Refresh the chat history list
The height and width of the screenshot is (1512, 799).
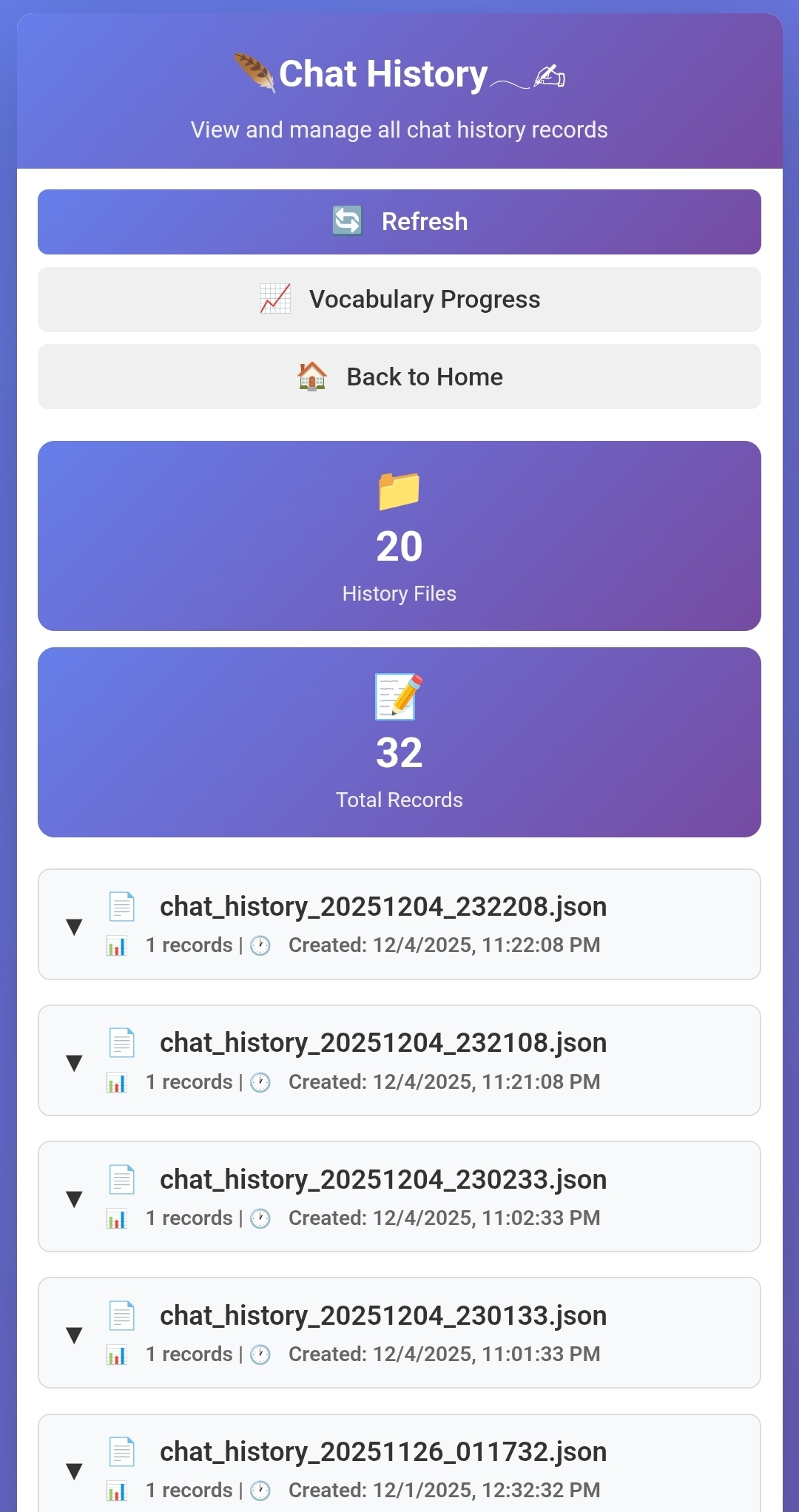coord(399,222)
